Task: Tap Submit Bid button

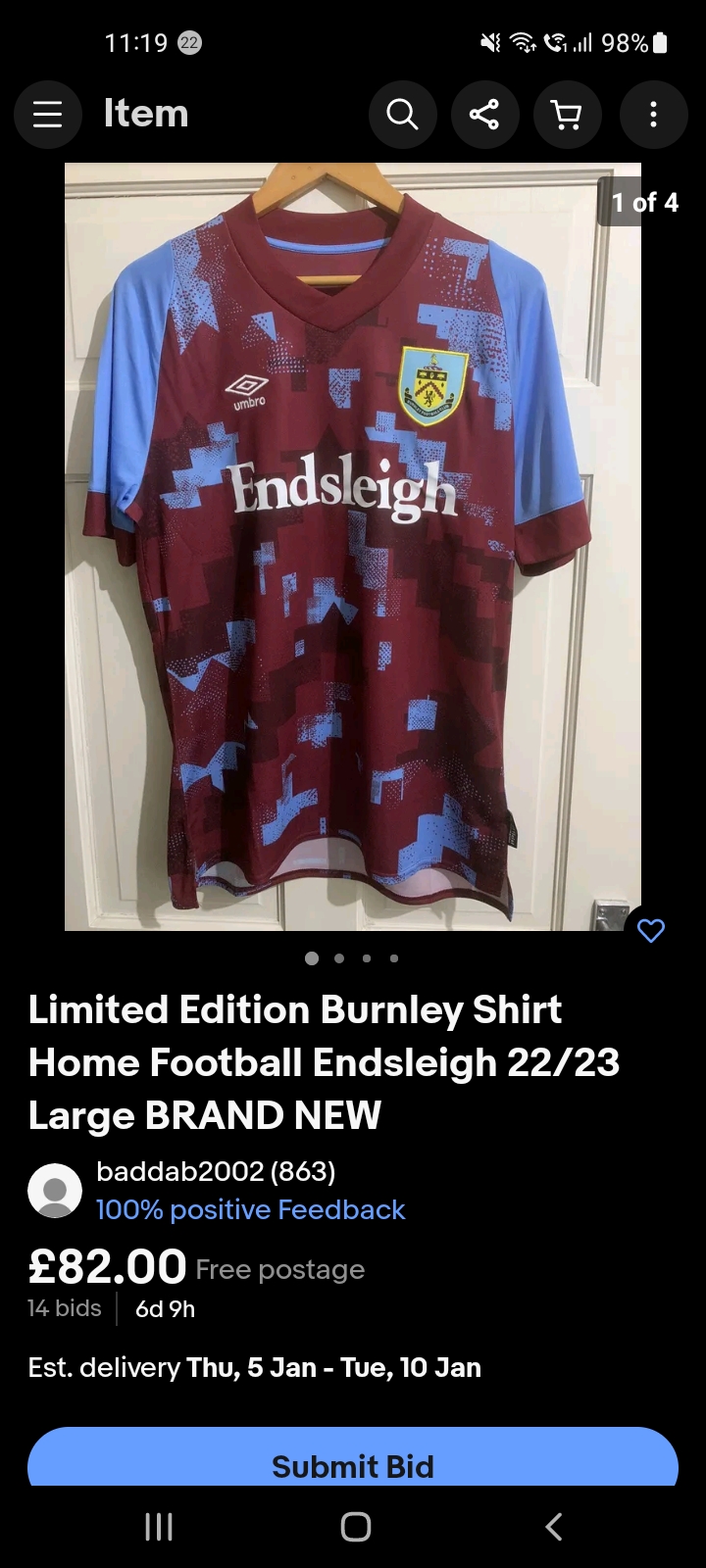Action: click(x=353, y=1460)
